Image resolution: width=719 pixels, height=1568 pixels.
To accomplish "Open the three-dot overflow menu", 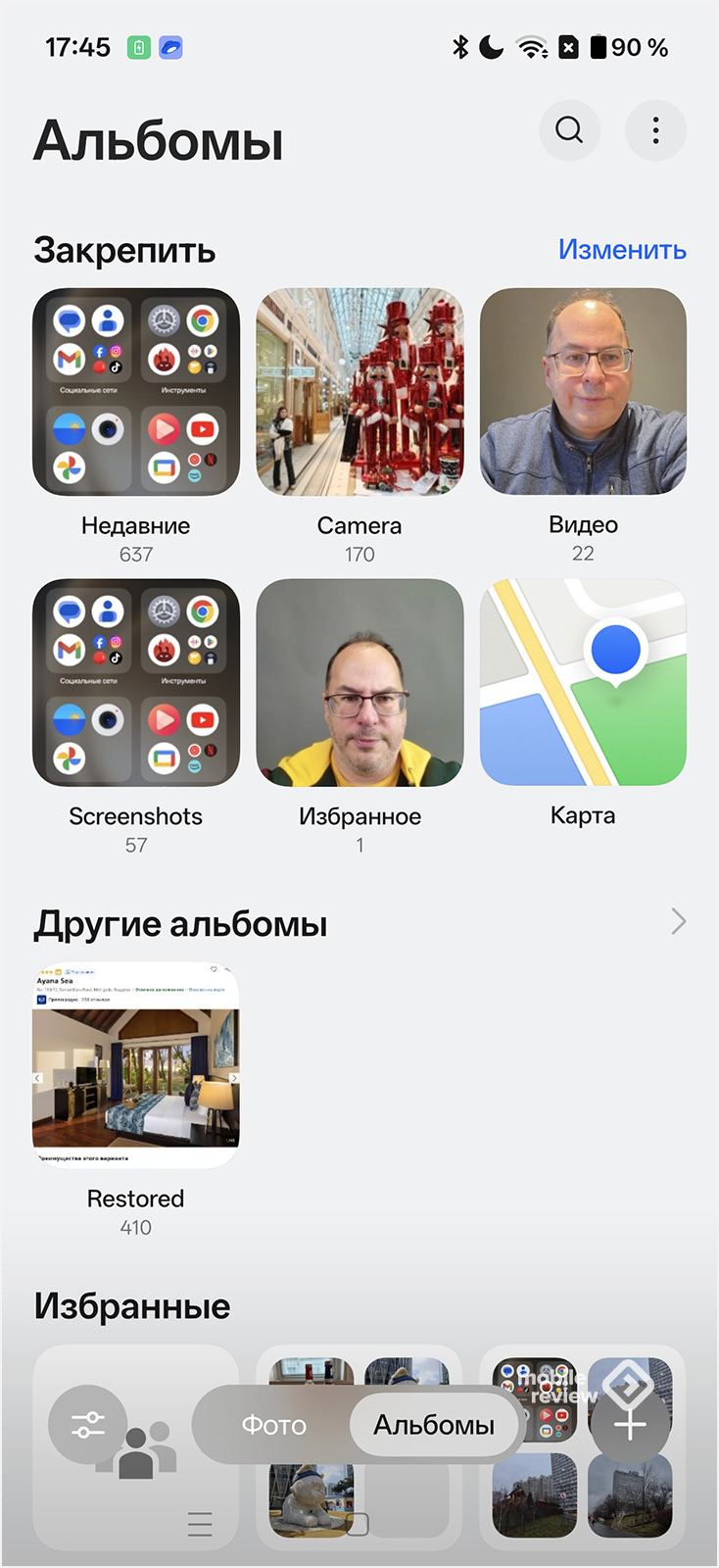I will point(655,130).
